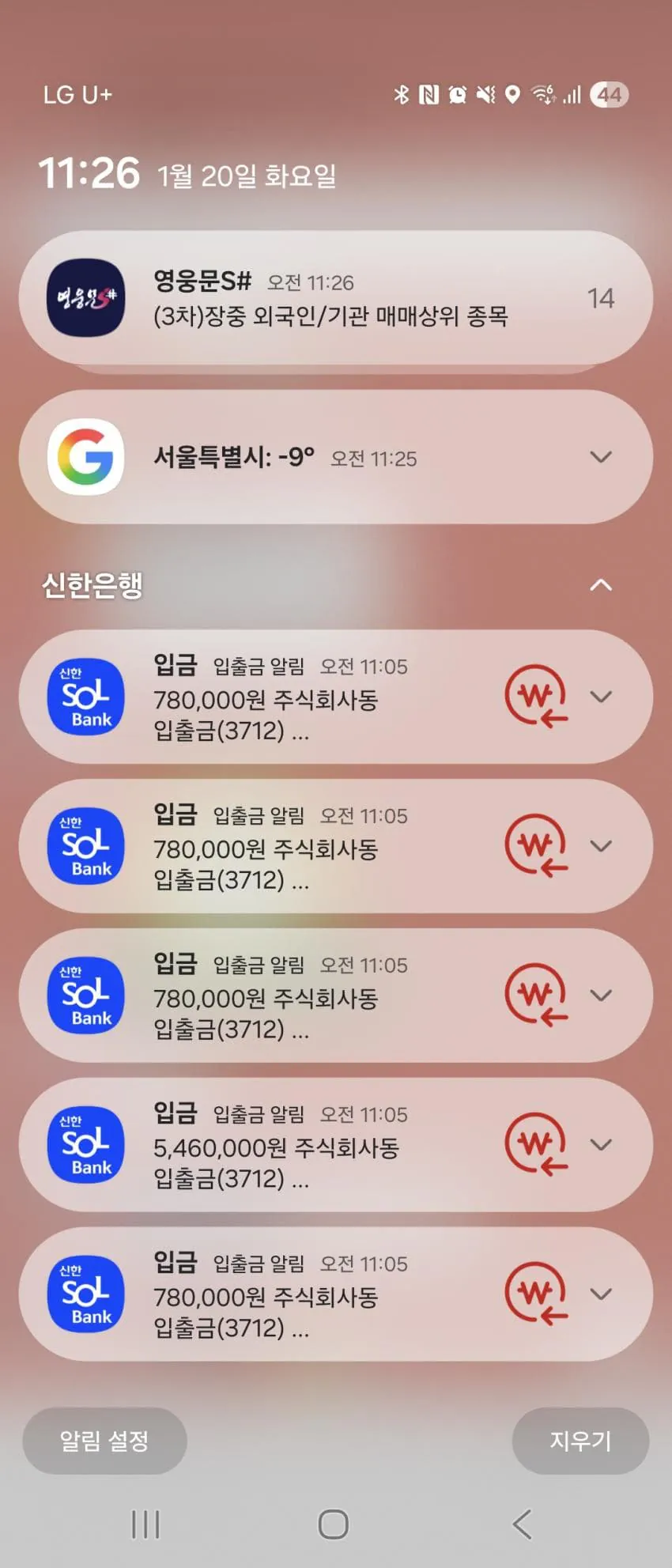Tap the alarm clock status bar icon
The width and height of the screenshot is (672, 1568).
click(x=455, y=94)
